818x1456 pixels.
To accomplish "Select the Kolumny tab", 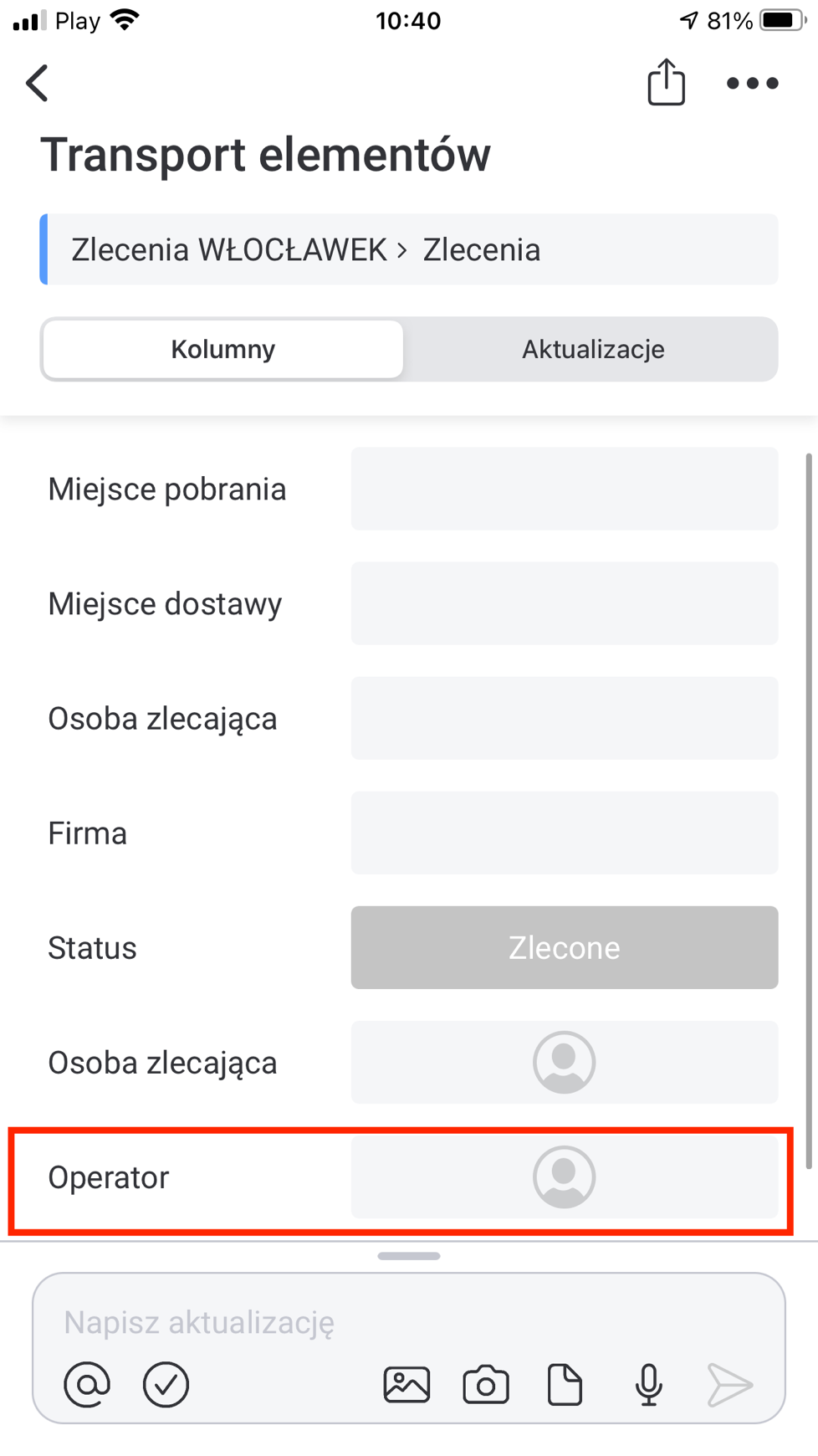I will [x=222, y=349].
